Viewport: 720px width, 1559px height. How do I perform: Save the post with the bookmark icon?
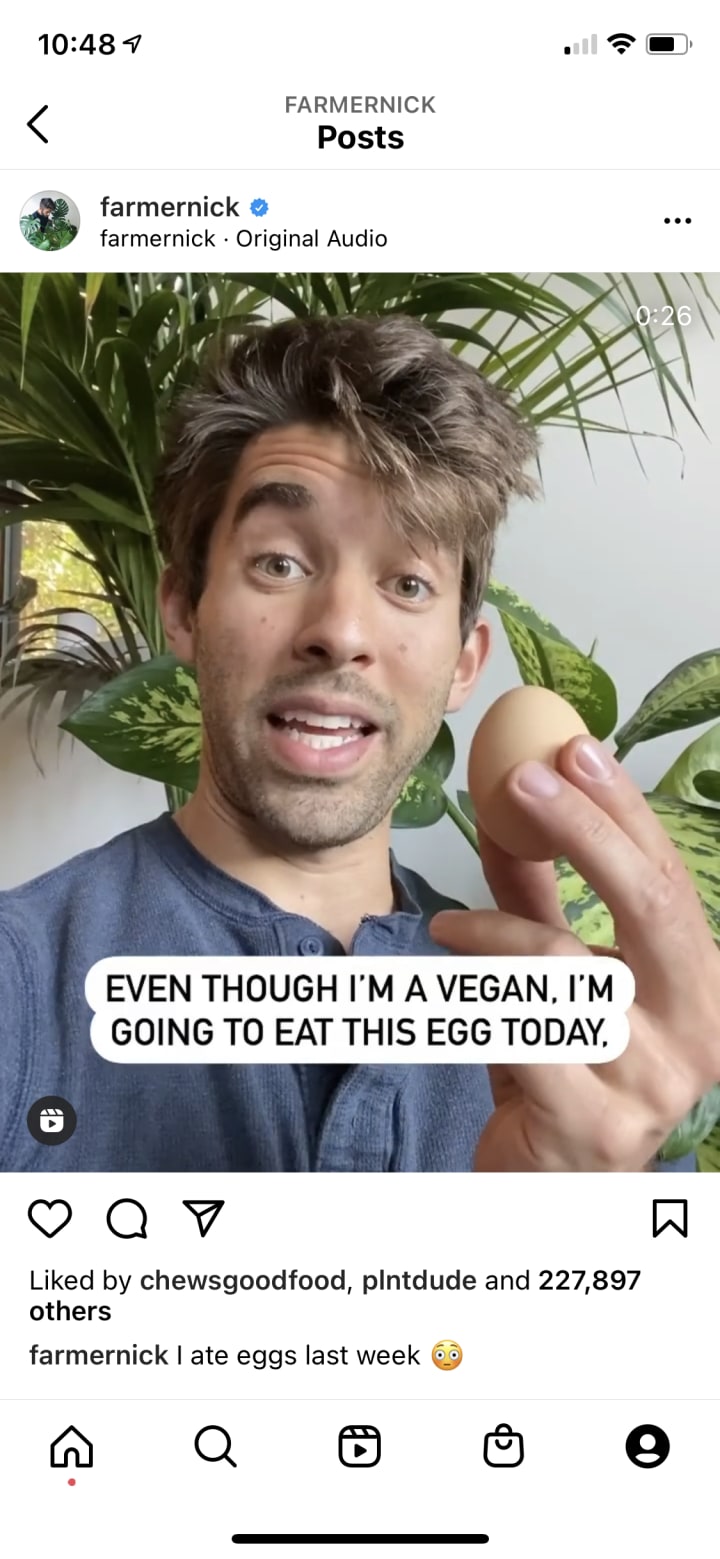(669, 1218)
